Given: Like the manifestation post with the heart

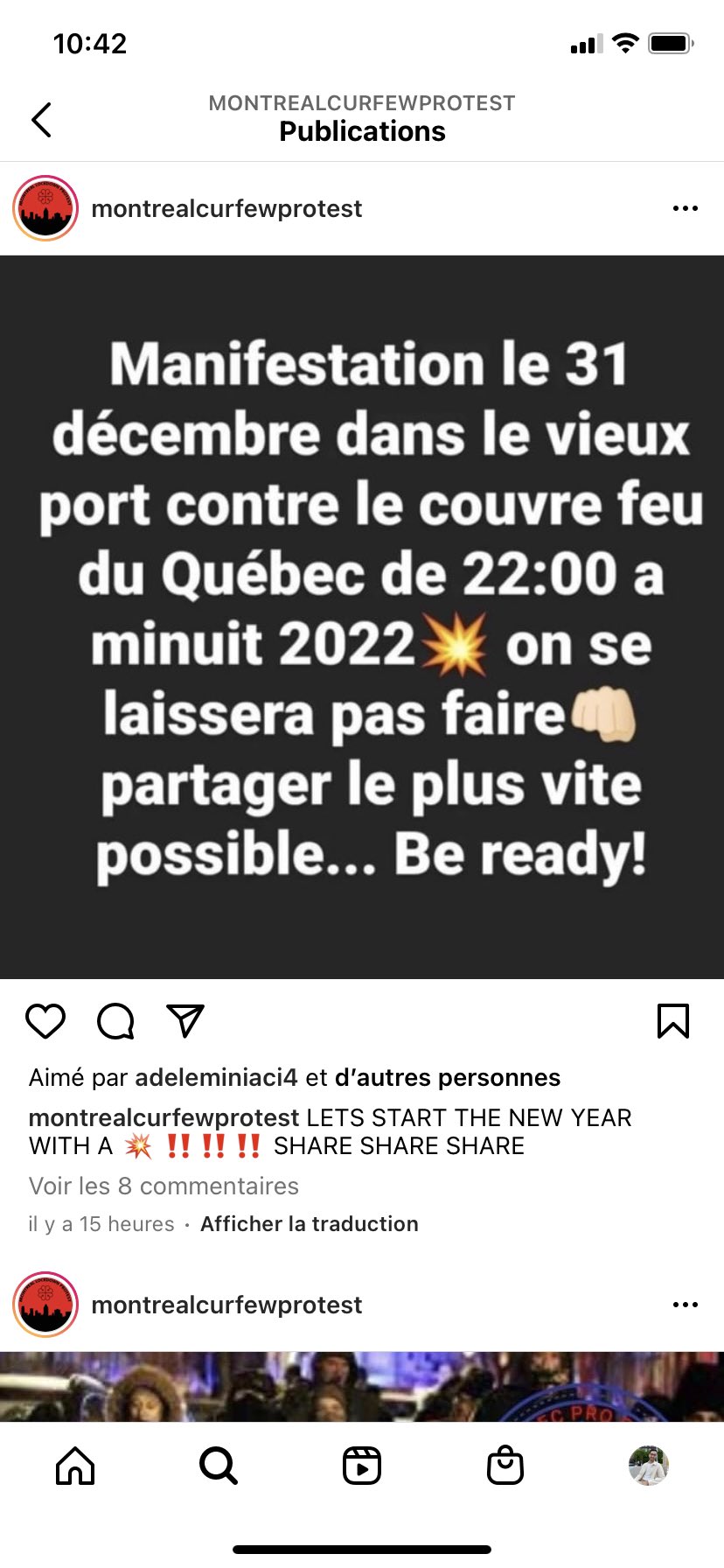Looking at the screenshot, I should 45,1020.
